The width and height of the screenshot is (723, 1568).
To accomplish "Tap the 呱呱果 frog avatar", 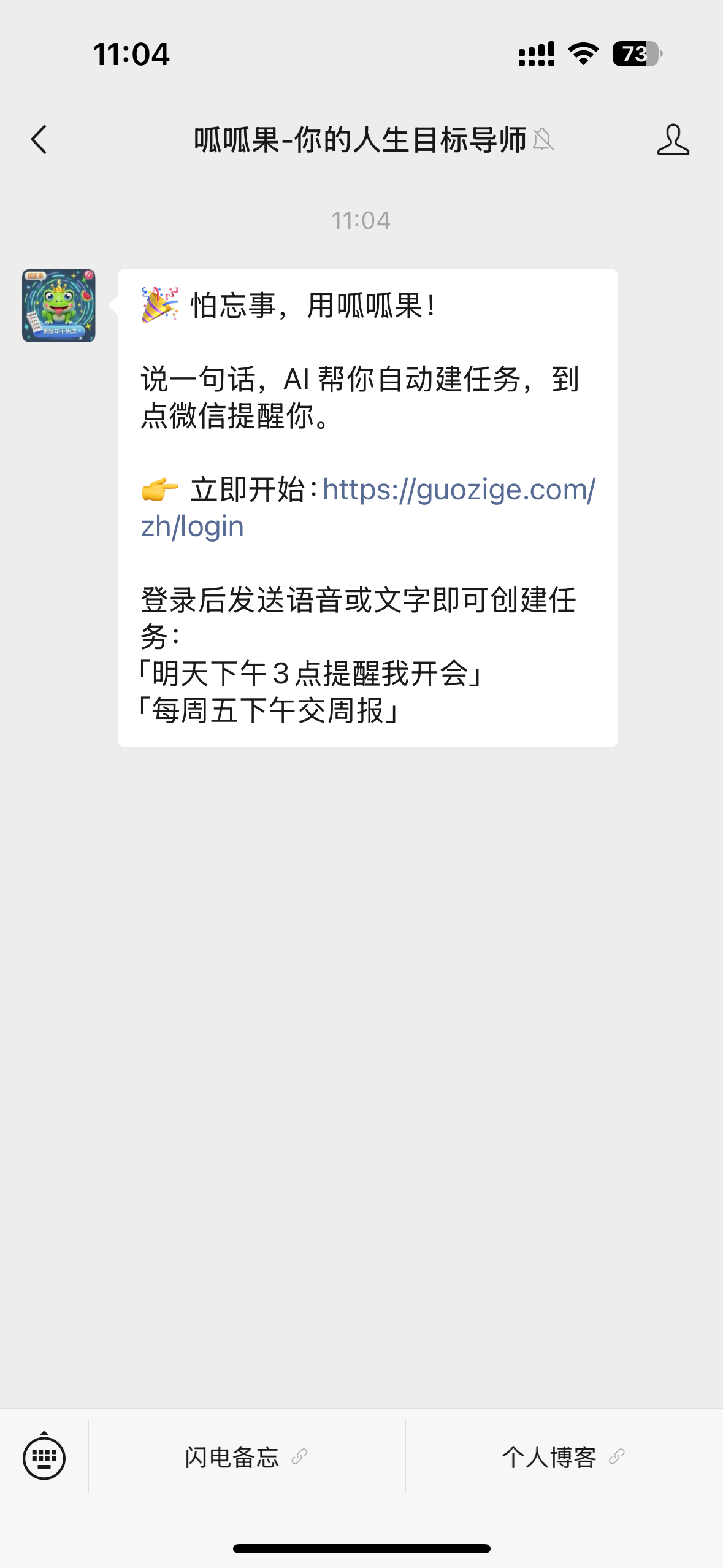I will 59,306.
